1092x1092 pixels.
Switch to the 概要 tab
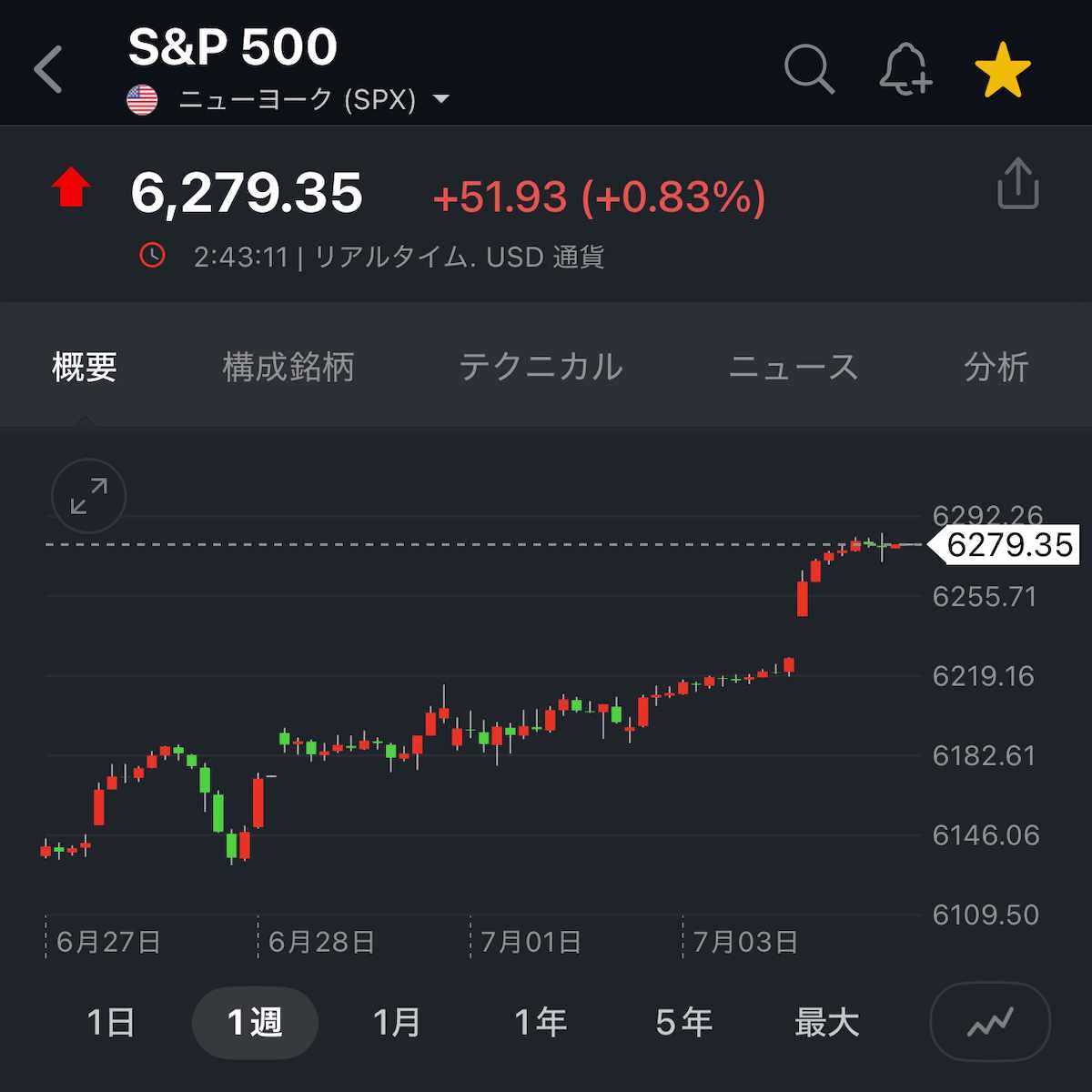[x=85, y=367]
